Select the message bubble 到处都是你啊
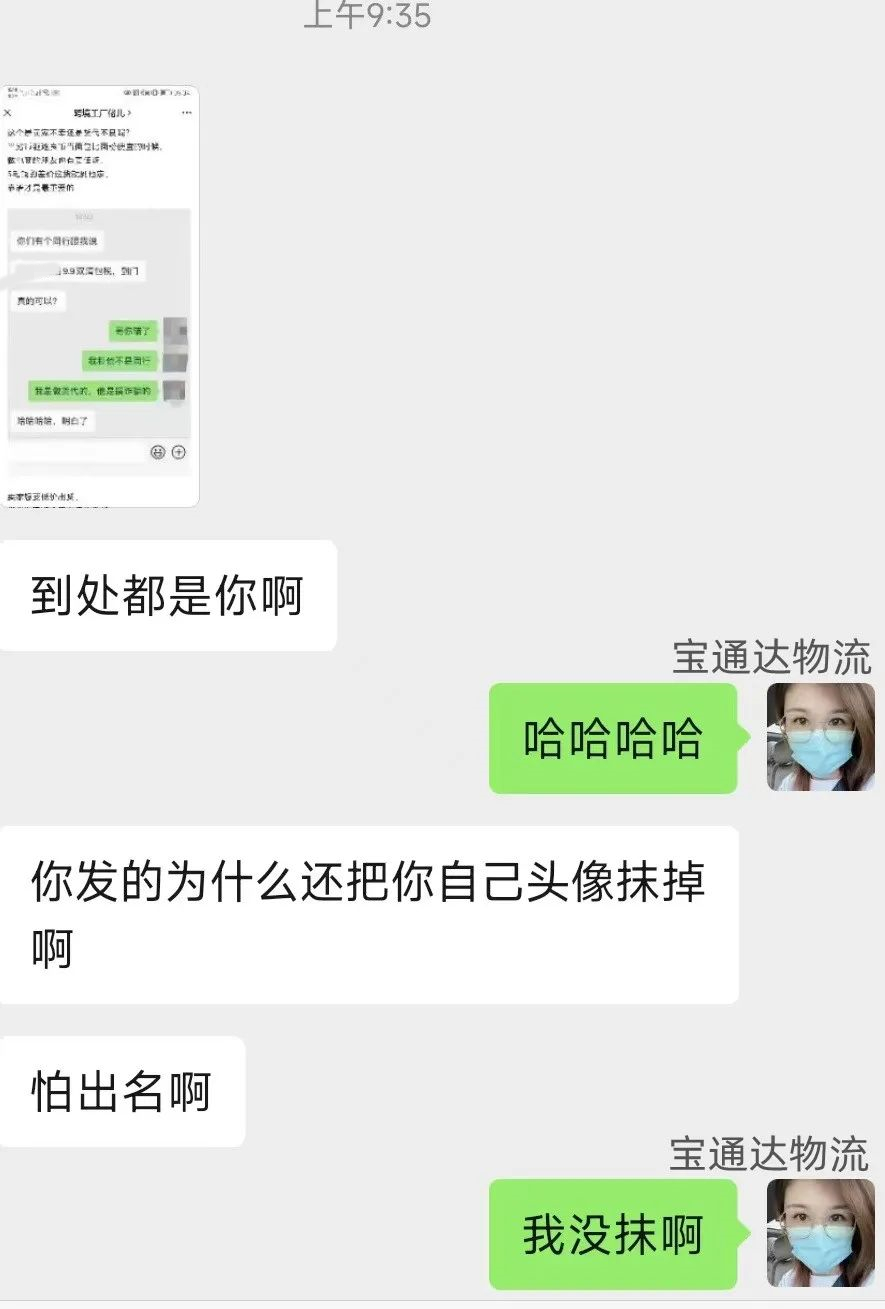885x1309 pixels. [x=166, y=593]
